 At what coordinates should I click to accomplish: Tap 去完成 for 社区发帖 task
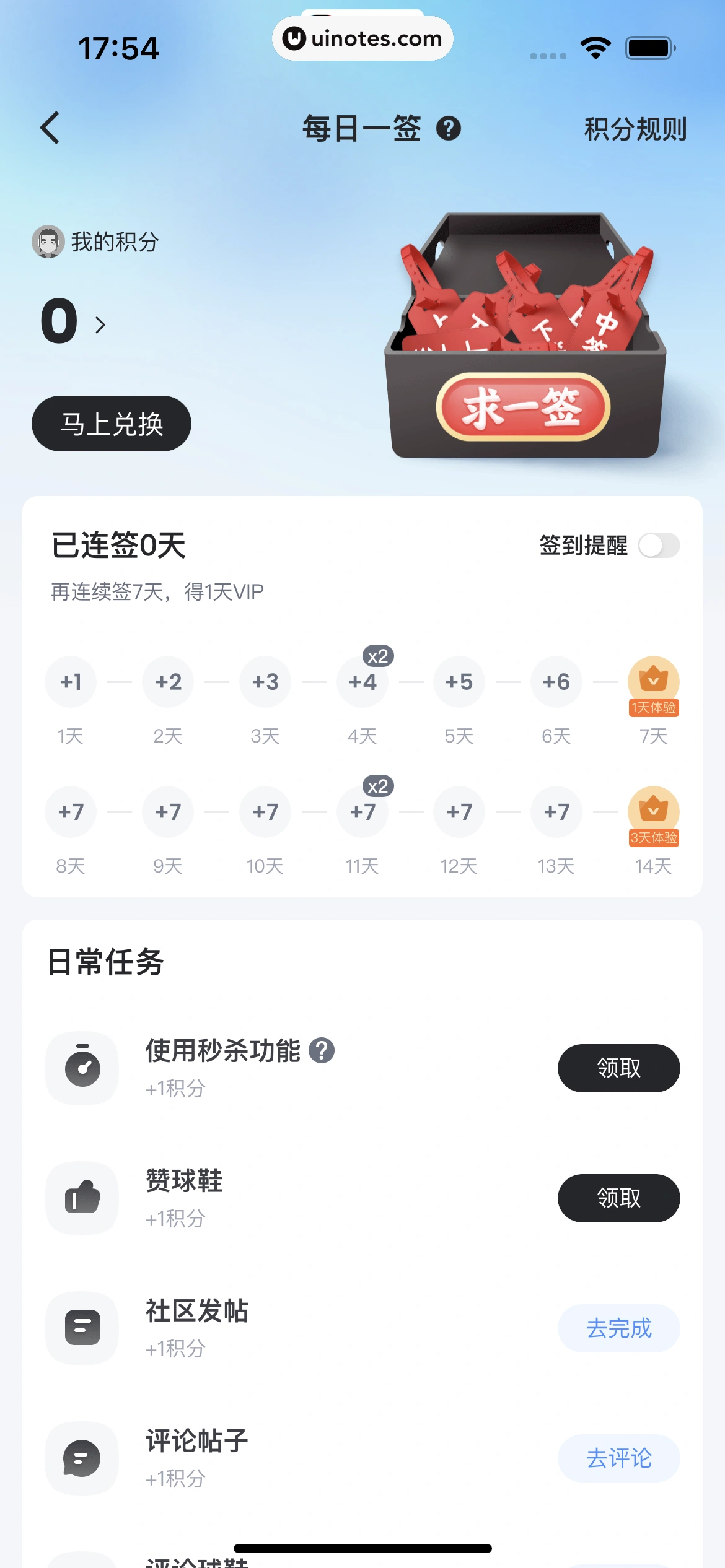click(618, 1328)
